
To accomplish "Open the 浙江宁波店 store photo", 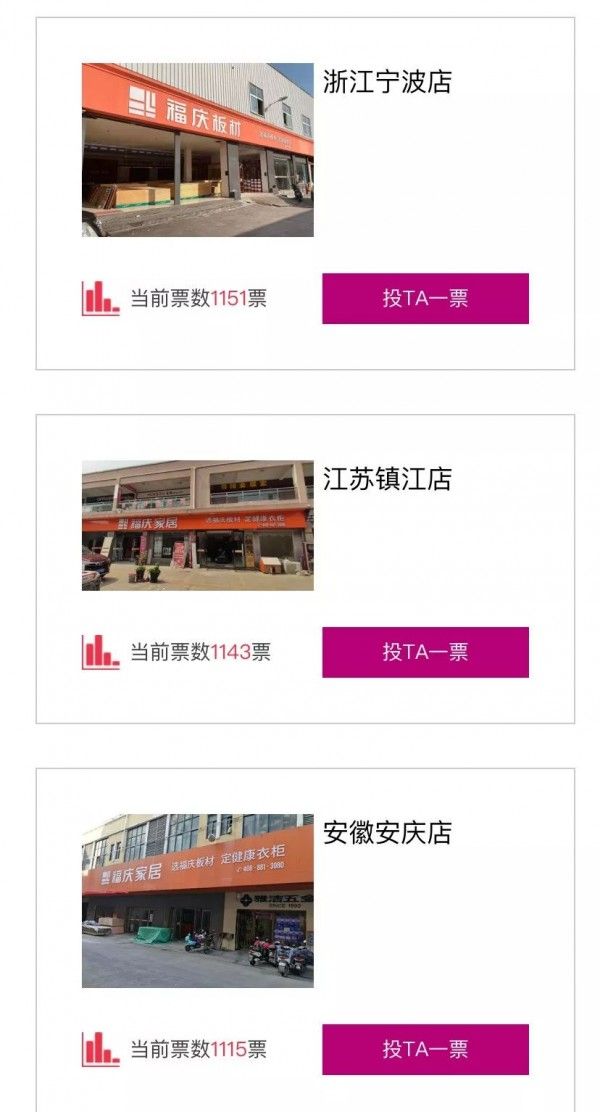I will pyautogui.click(x=197, y=150).
